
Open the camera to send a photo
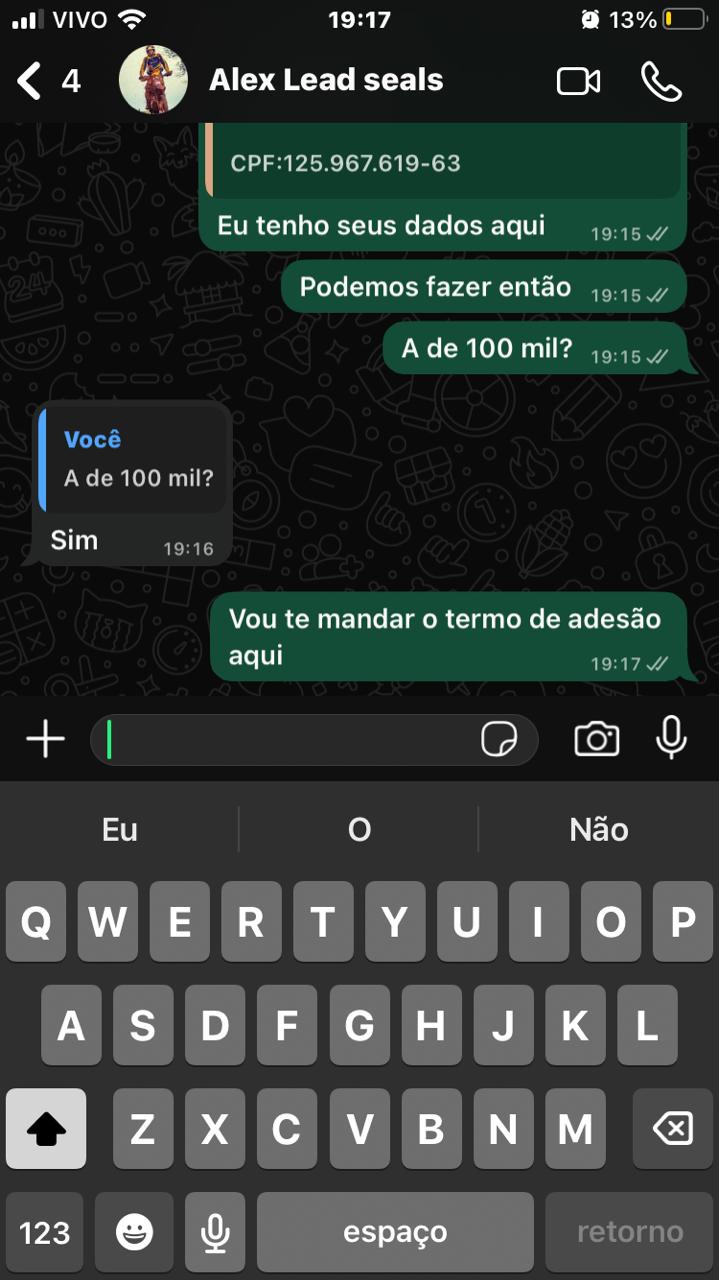tap(596, 740)
